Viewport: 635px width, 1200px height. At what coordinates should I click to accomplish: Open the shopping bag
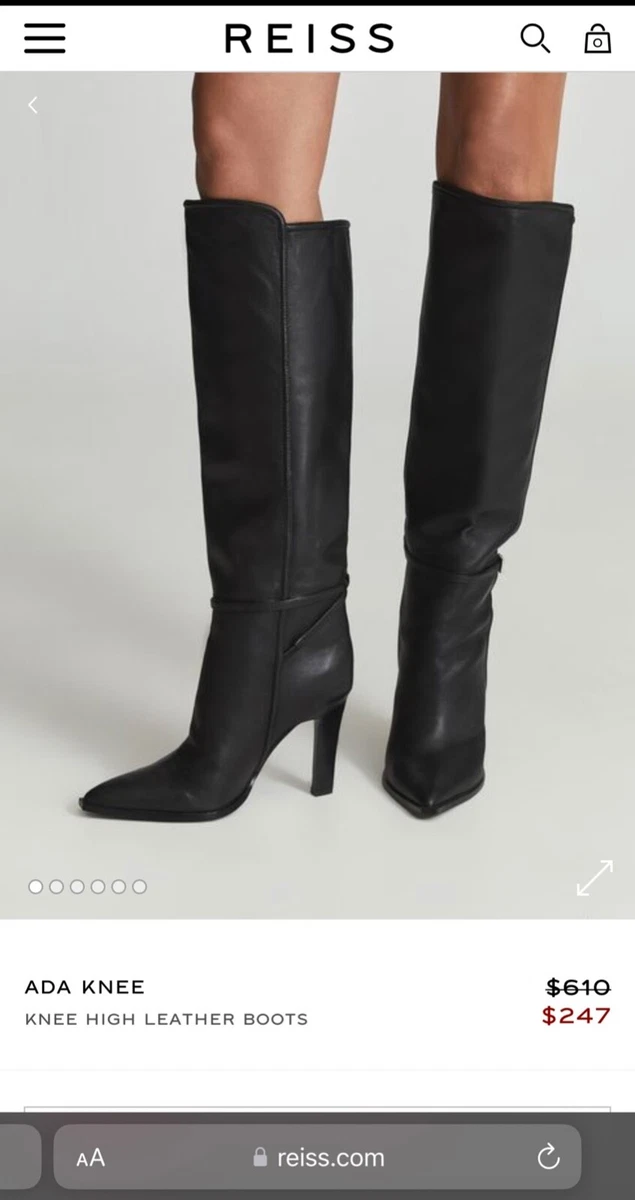point(597,38)
